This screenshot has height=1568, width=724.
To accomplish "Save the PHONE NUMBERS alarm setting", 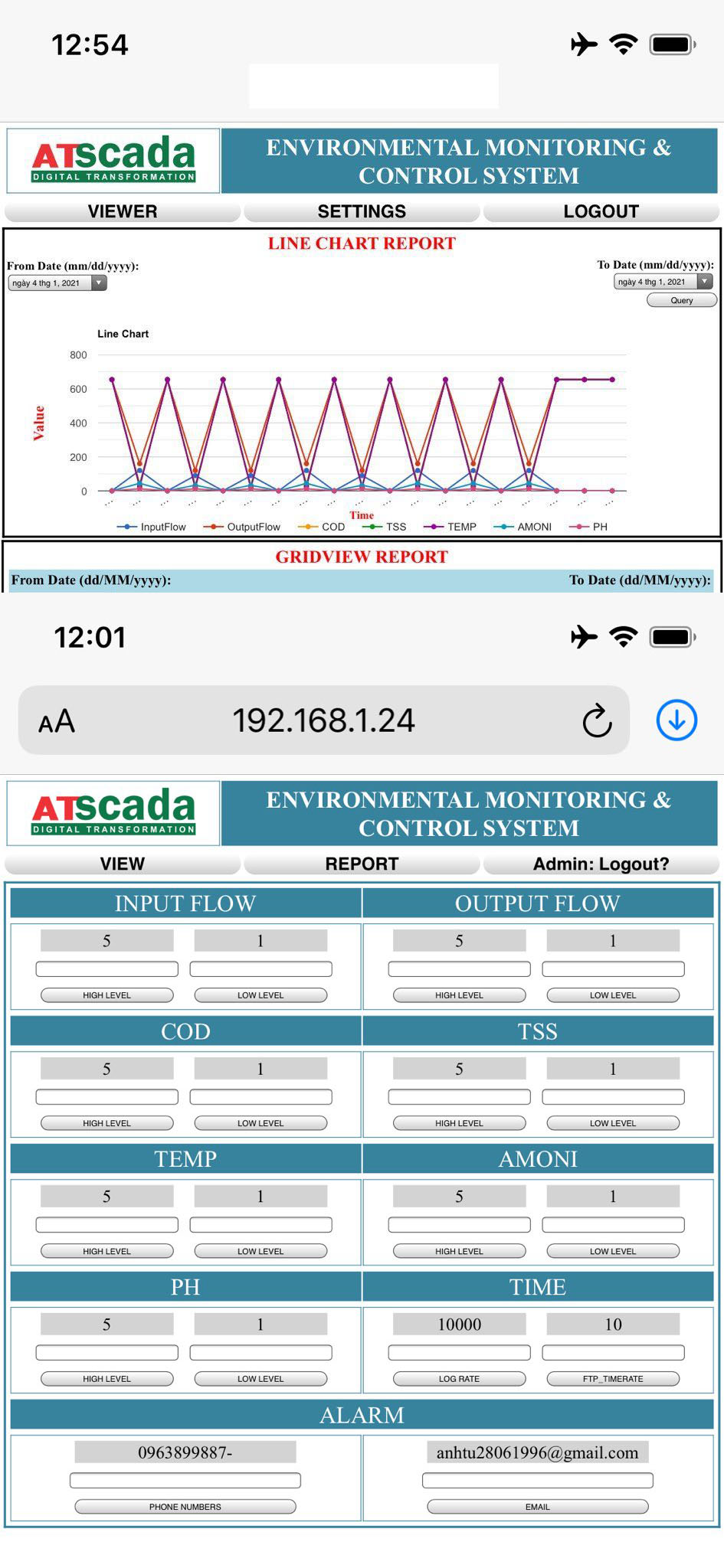I will pyautogui.click(x=185, y=1507).
